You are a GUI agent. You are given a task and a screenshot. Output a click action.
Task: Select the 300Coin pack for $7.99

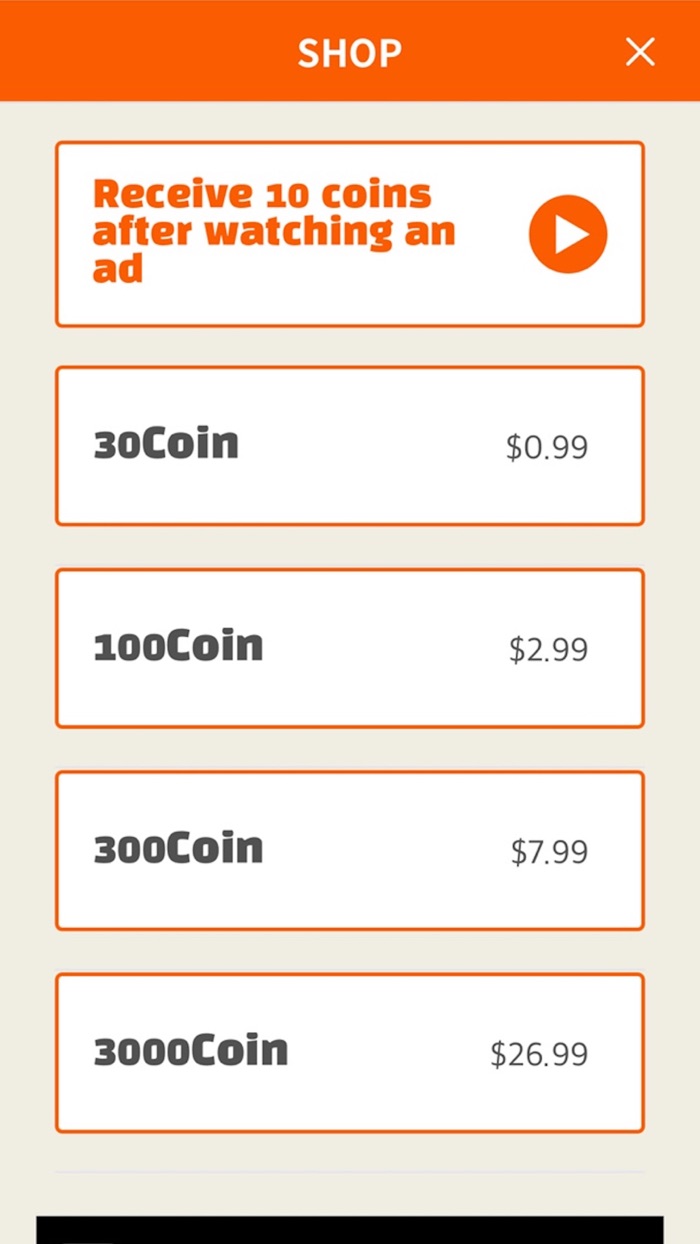[349, 850]
